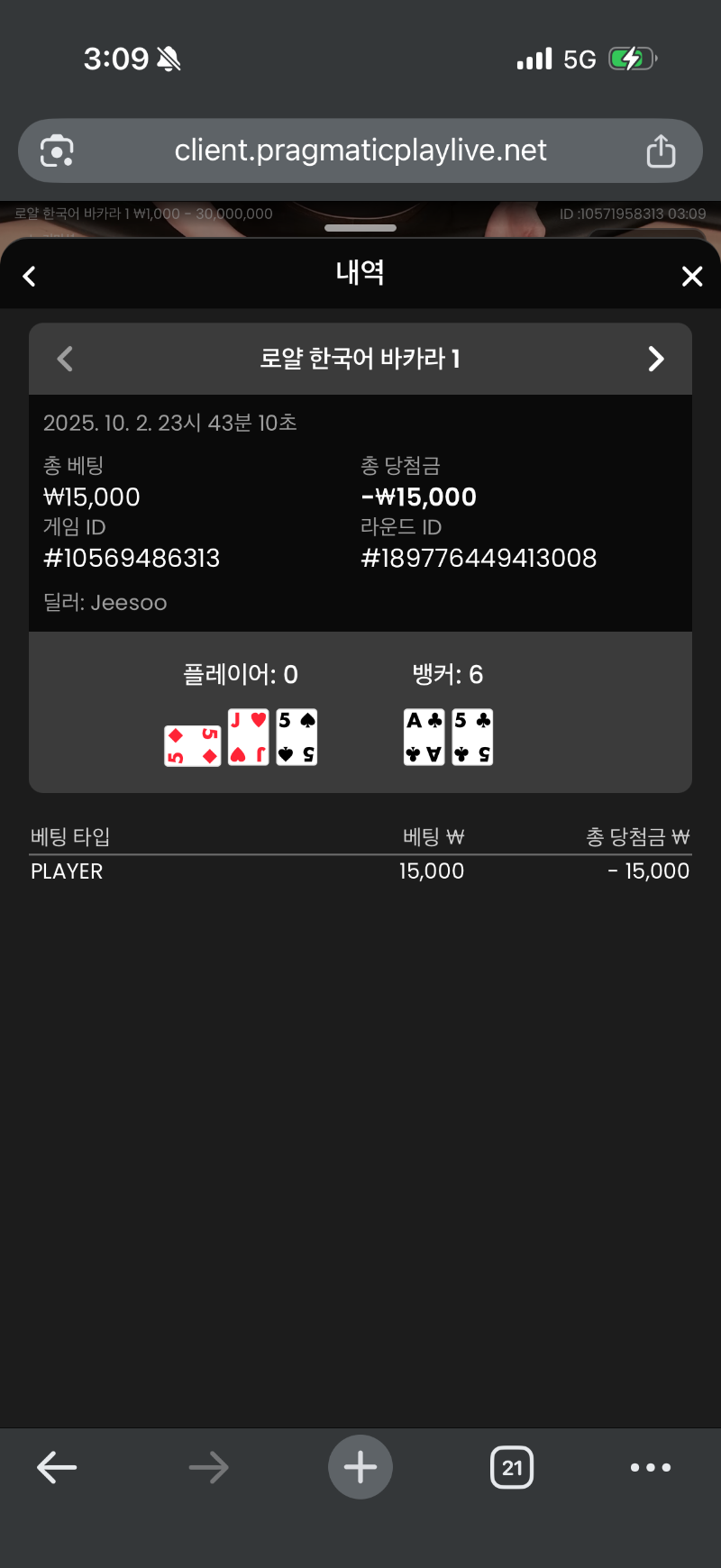The height and width of the screenshot is (1568, 721).
Task: Show the next game record
Action: [656, 359]
